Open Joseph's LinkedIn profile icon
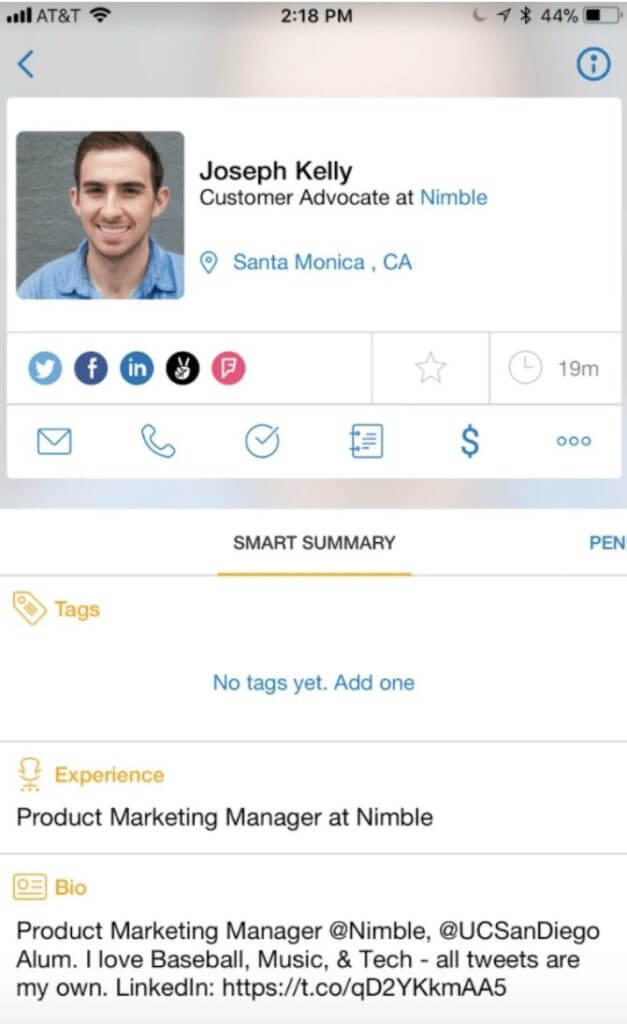627x1024 pixels. [137, 369]
